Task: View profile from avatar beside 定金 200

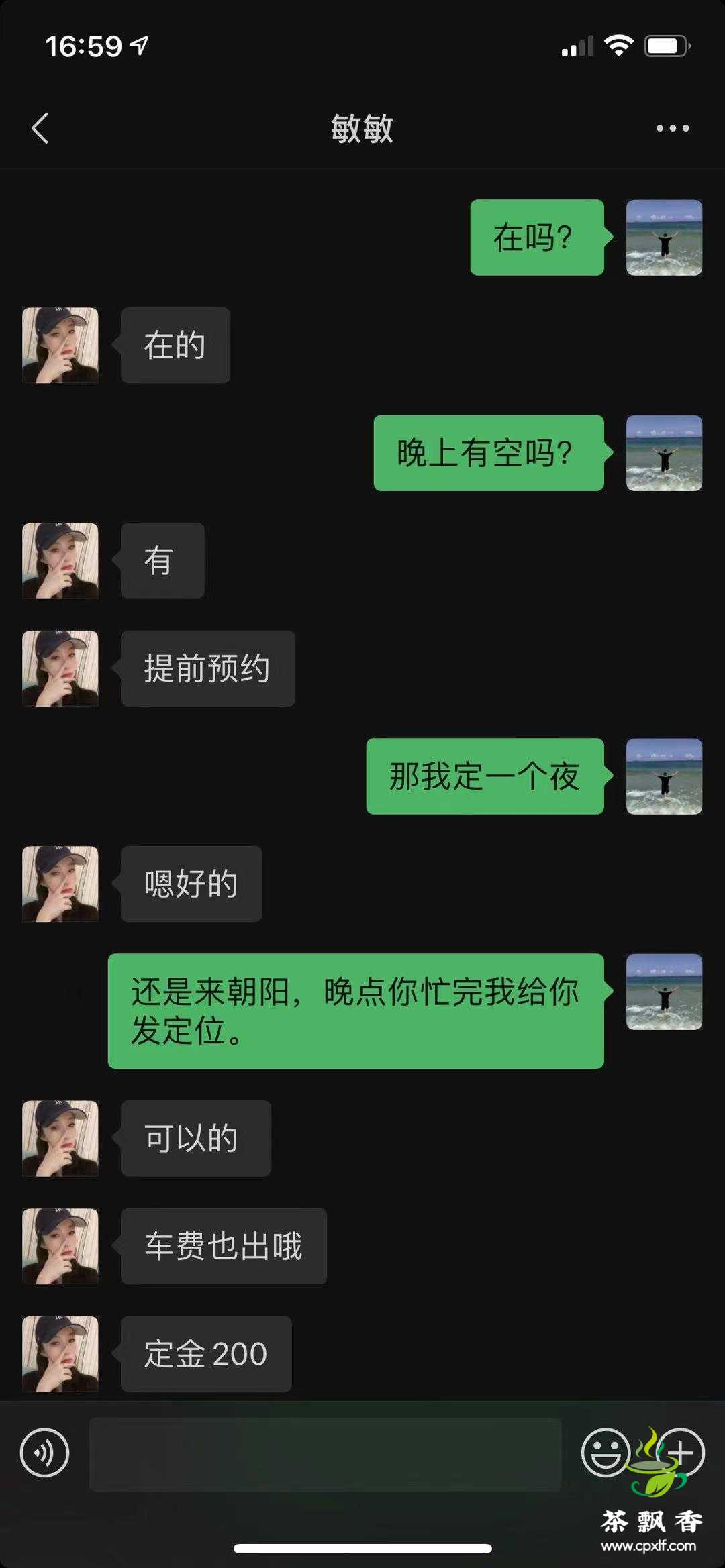Action: [x=60, y=1354]
